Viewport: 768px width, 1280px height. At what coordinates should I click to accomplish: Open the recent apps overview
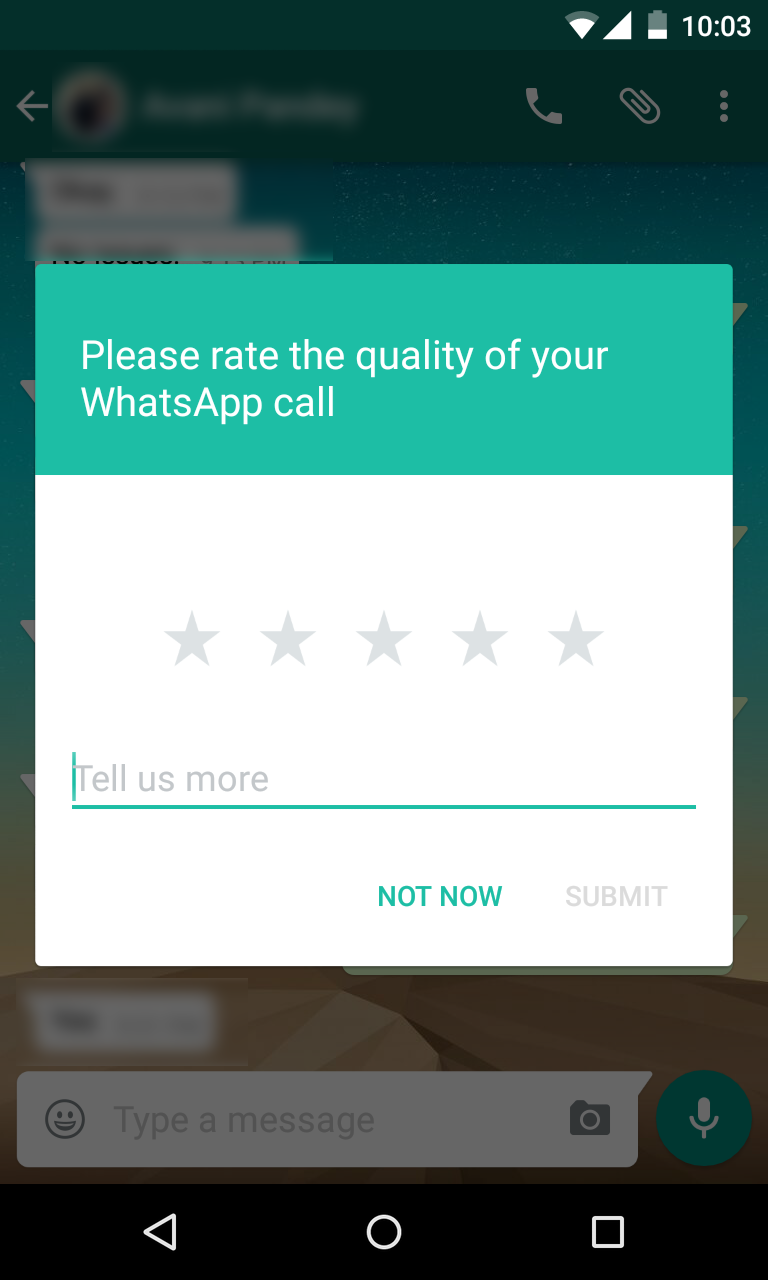coord(607,1232)
